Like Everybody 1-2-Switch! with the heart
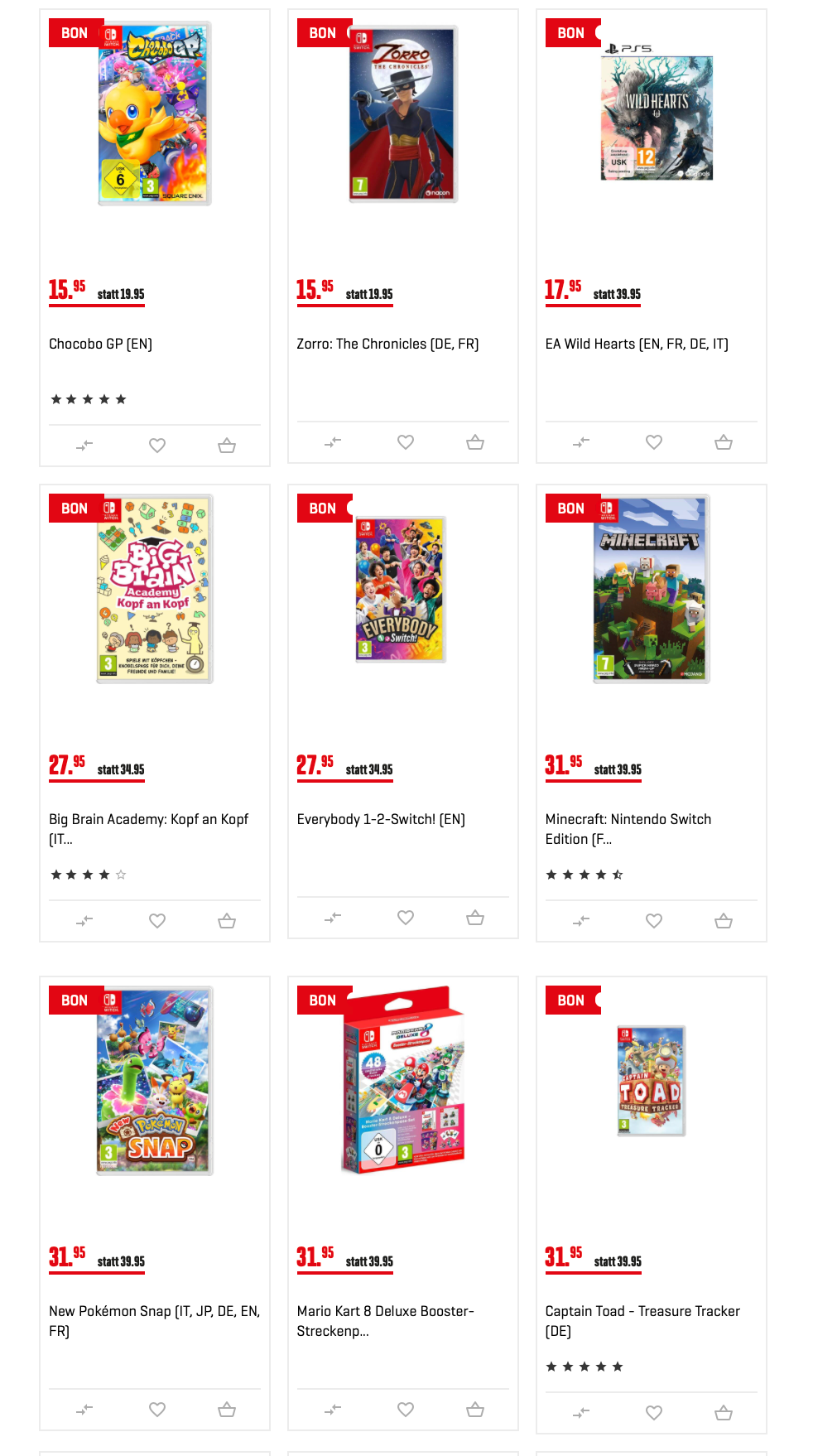 pos(406,918)
